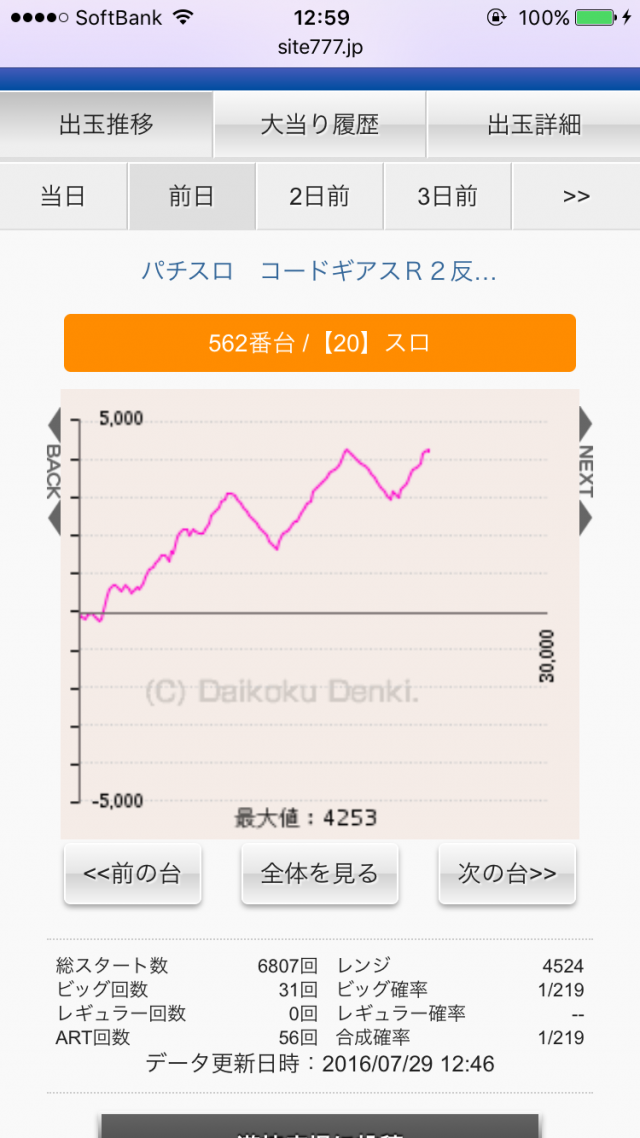Screen dimensions: 640x1138
Task: Switch to the 出玉推移 tab
Action: (x=106, y=125)
